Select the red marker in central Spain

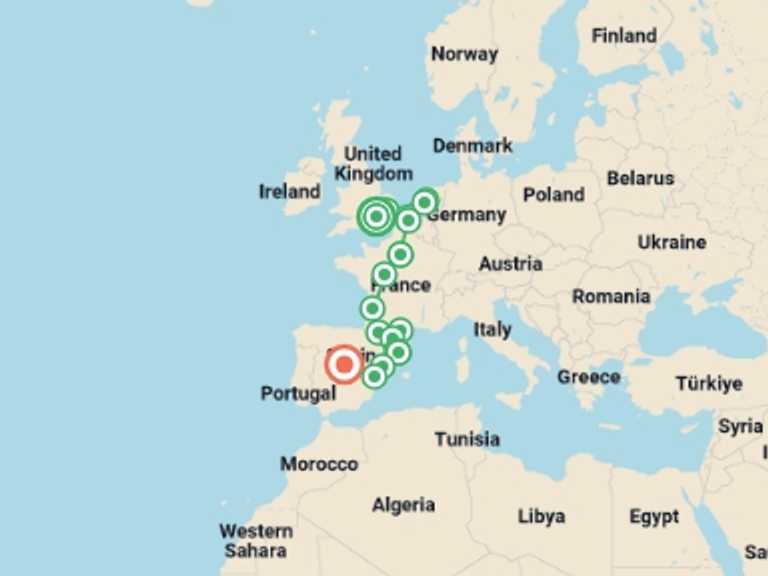[344, 364]
